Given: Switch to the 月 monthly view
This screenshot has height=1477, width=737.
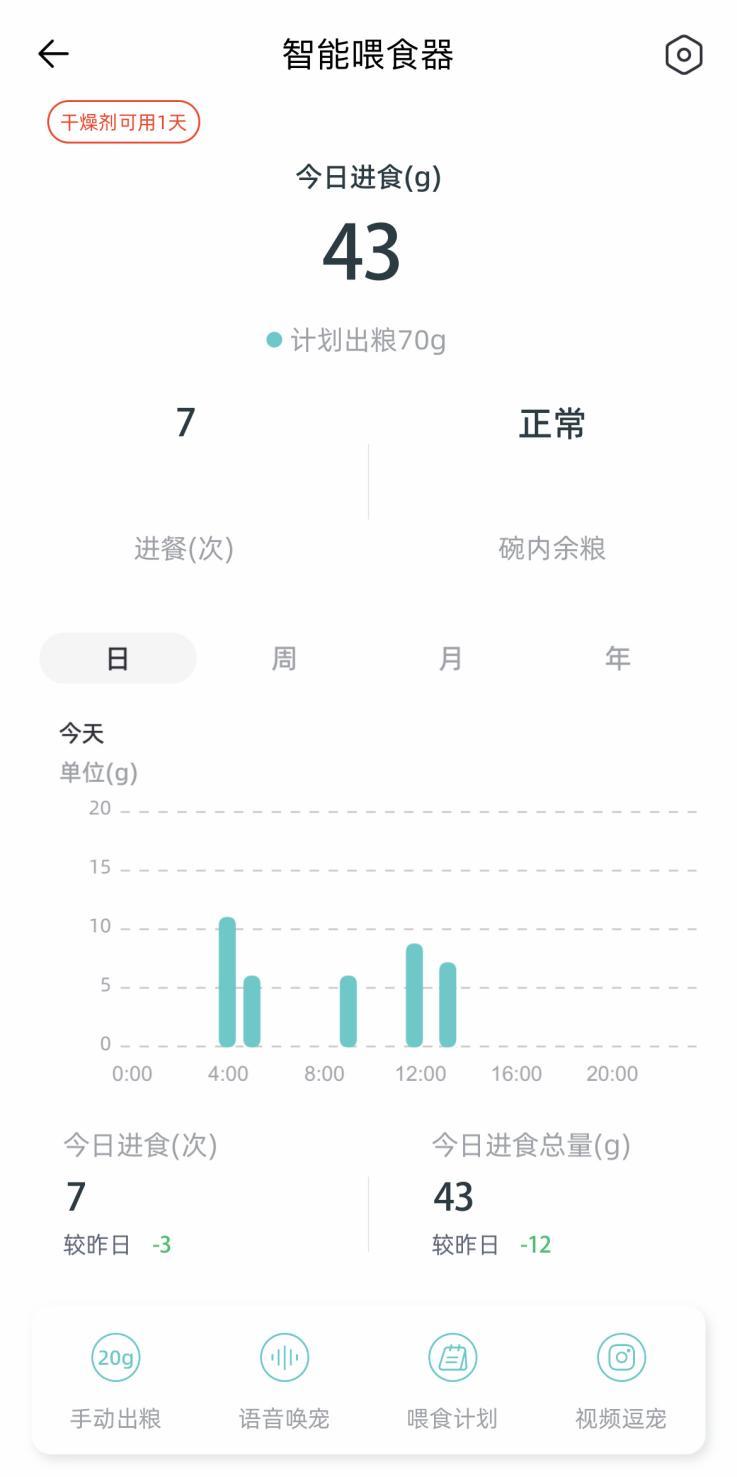Looking at the screenshot, I should coord(451,658).
